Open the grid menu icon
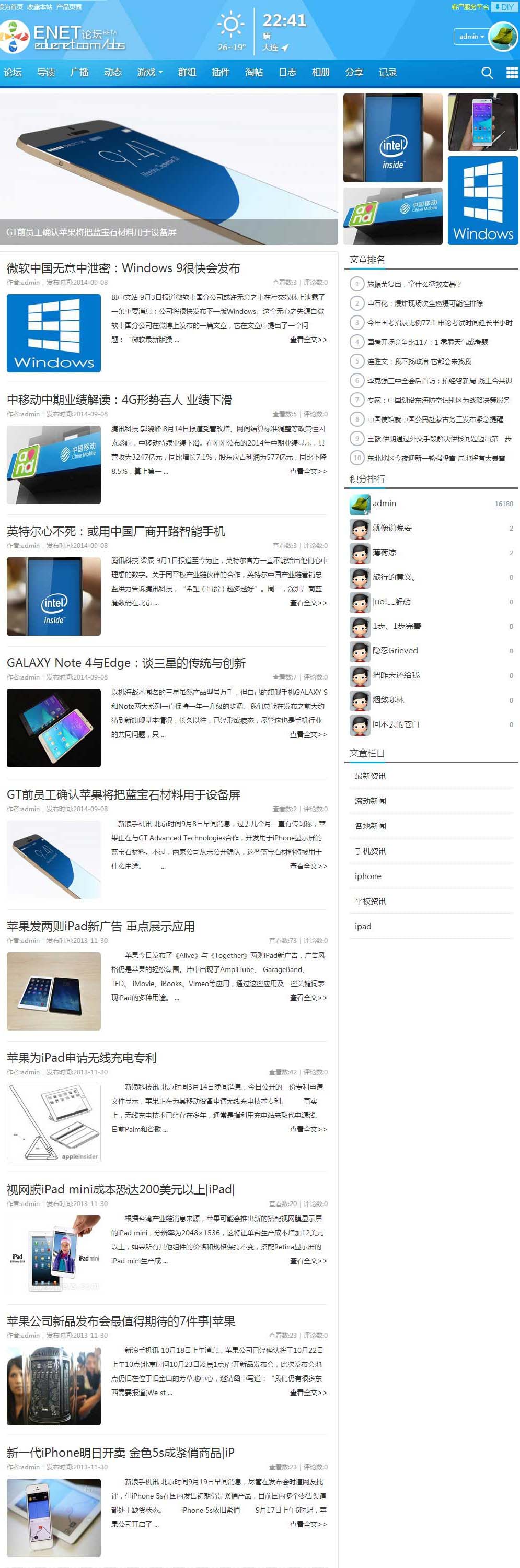520x1568 pixels. [x=512, y=73]
